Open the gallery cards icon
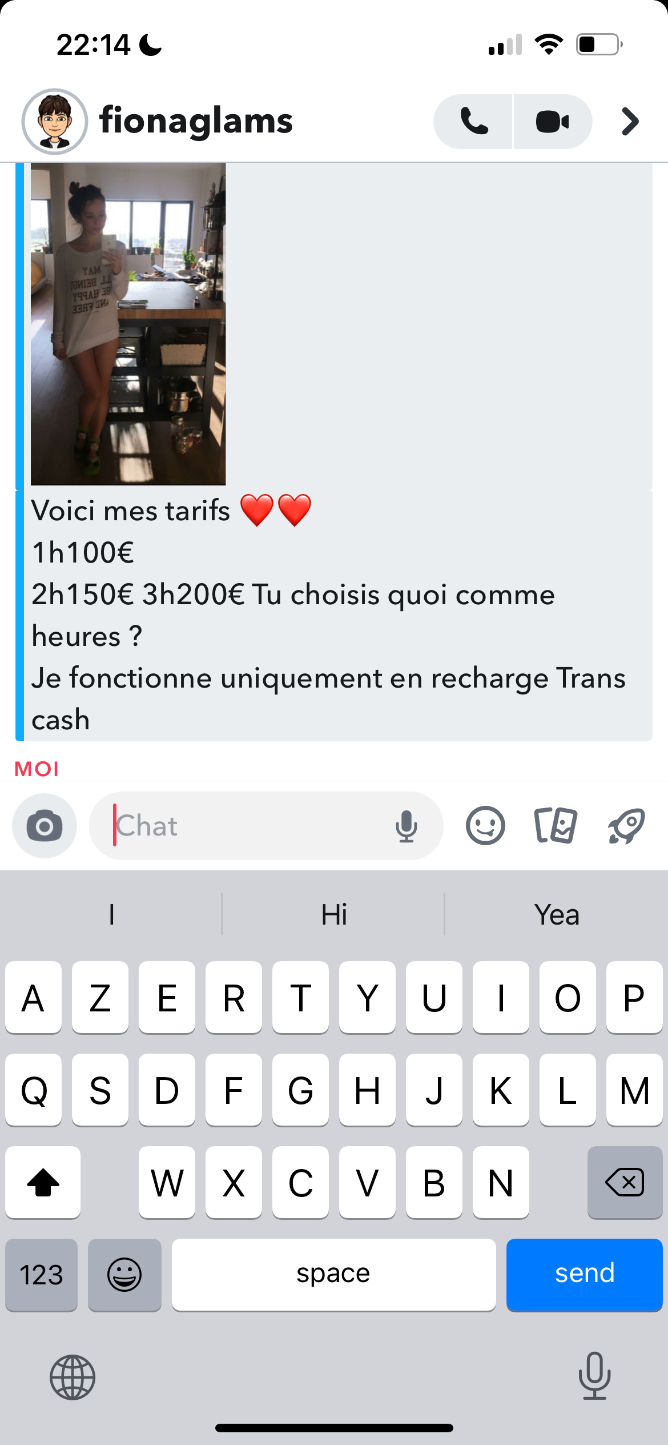This screenshot has height=1445, width=668. [556, 826]
